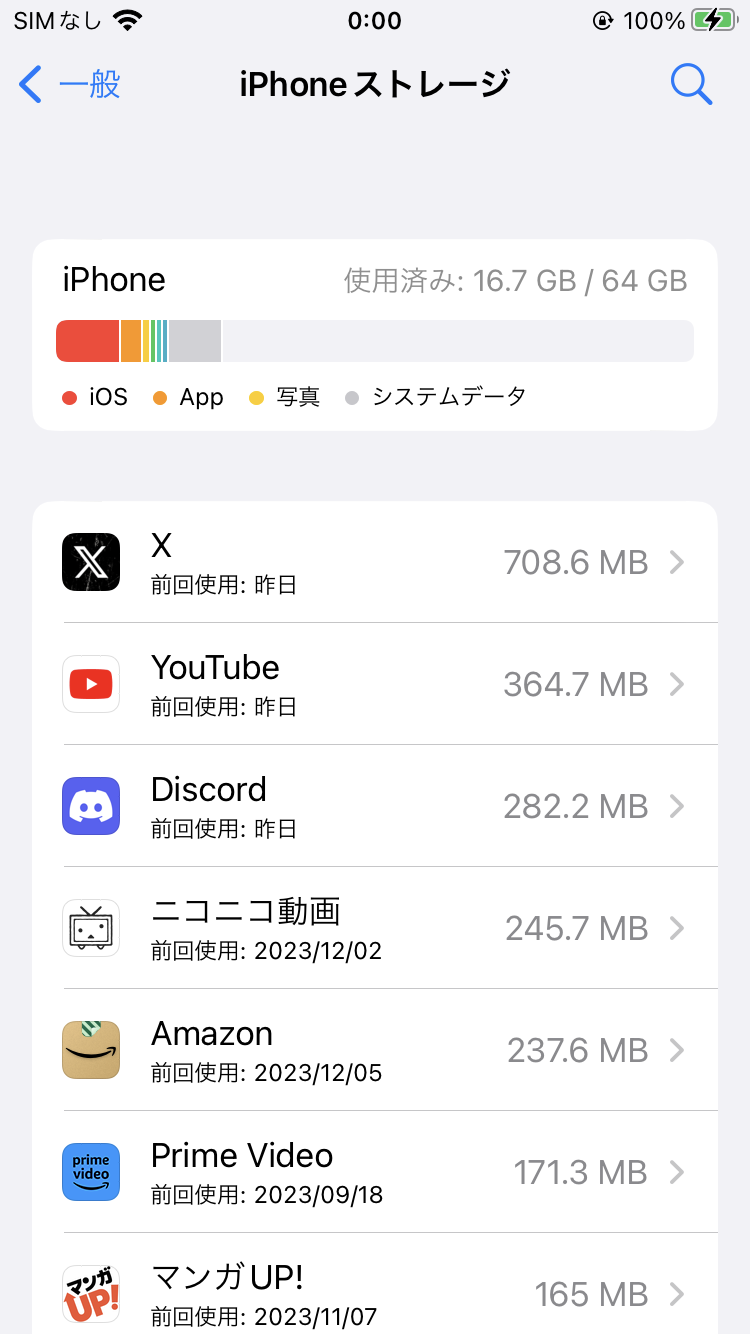
Task: Open X app storage details
Action: (375, 562)
